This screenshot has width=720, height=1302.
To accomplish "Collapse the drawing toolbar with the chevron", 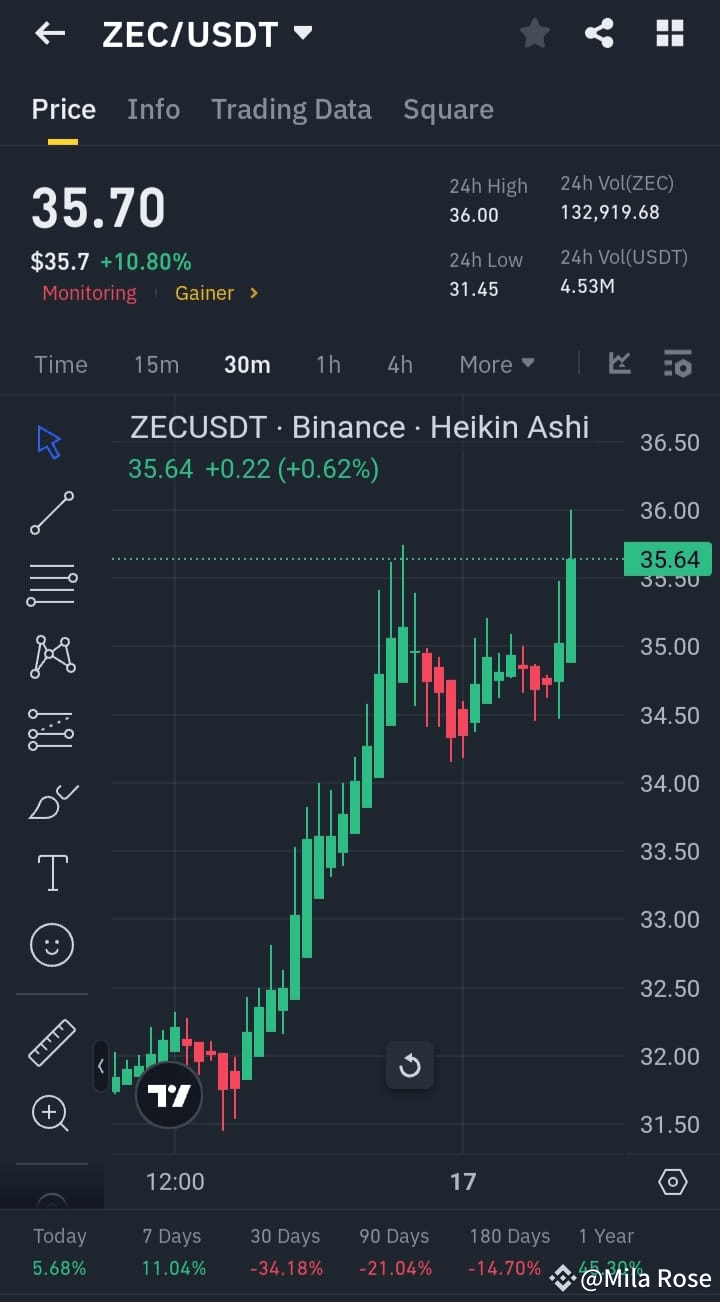I will (x=101, y=1066).
